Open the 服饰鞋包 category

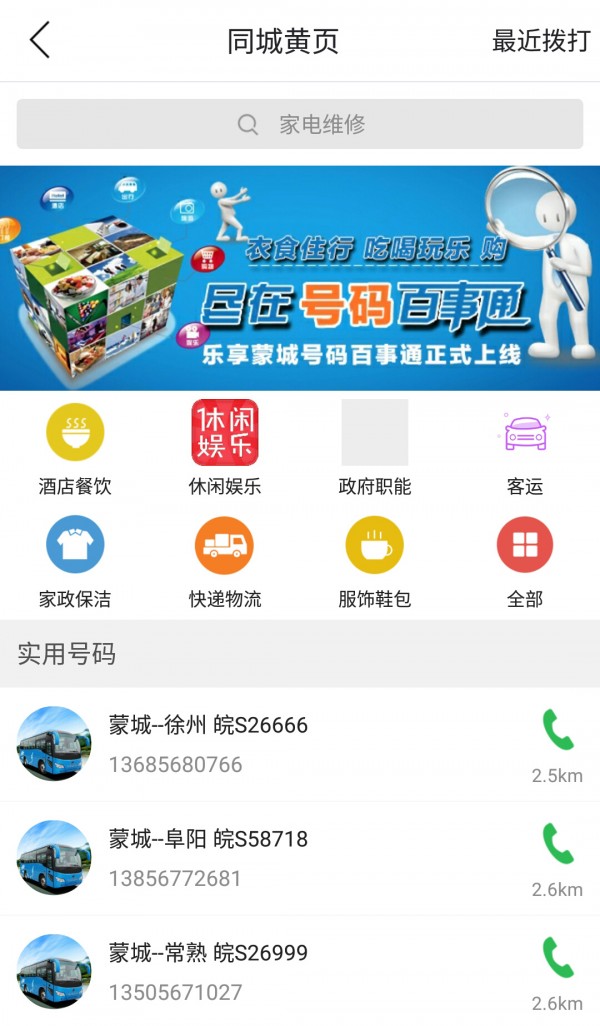tap(375, 561)
